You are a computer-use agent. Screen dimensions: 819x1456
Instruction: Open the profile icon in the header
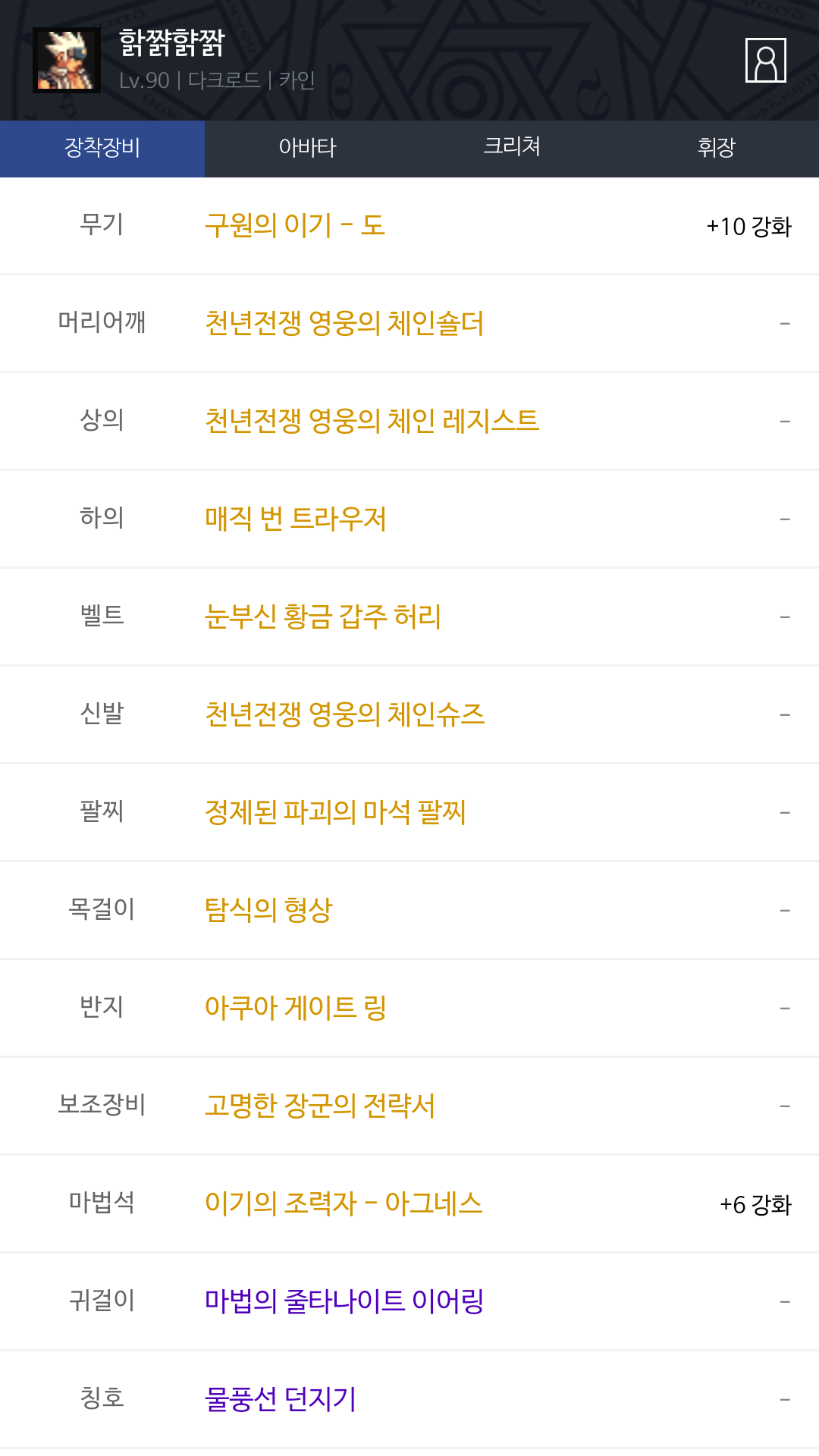(765, 60)
